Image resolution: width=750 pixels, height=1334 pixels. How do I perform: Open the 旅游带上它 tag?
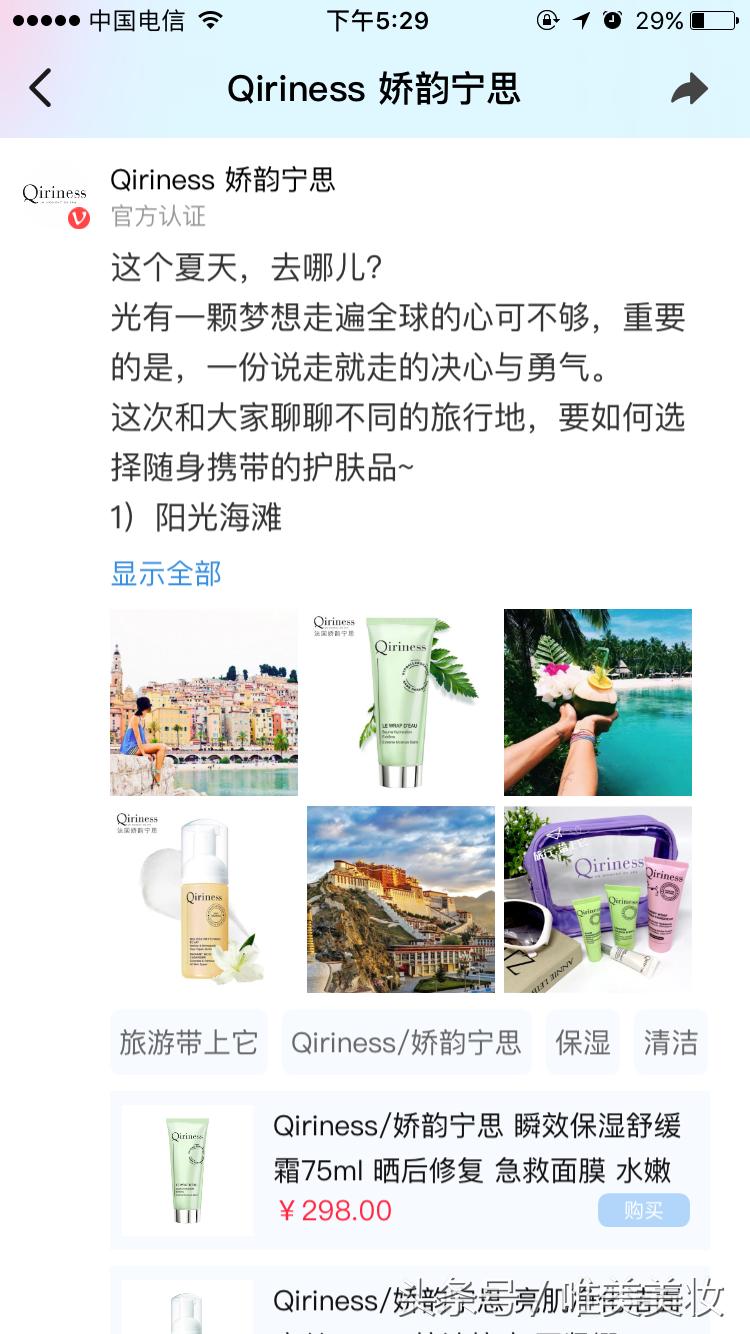coord(188,1042)
